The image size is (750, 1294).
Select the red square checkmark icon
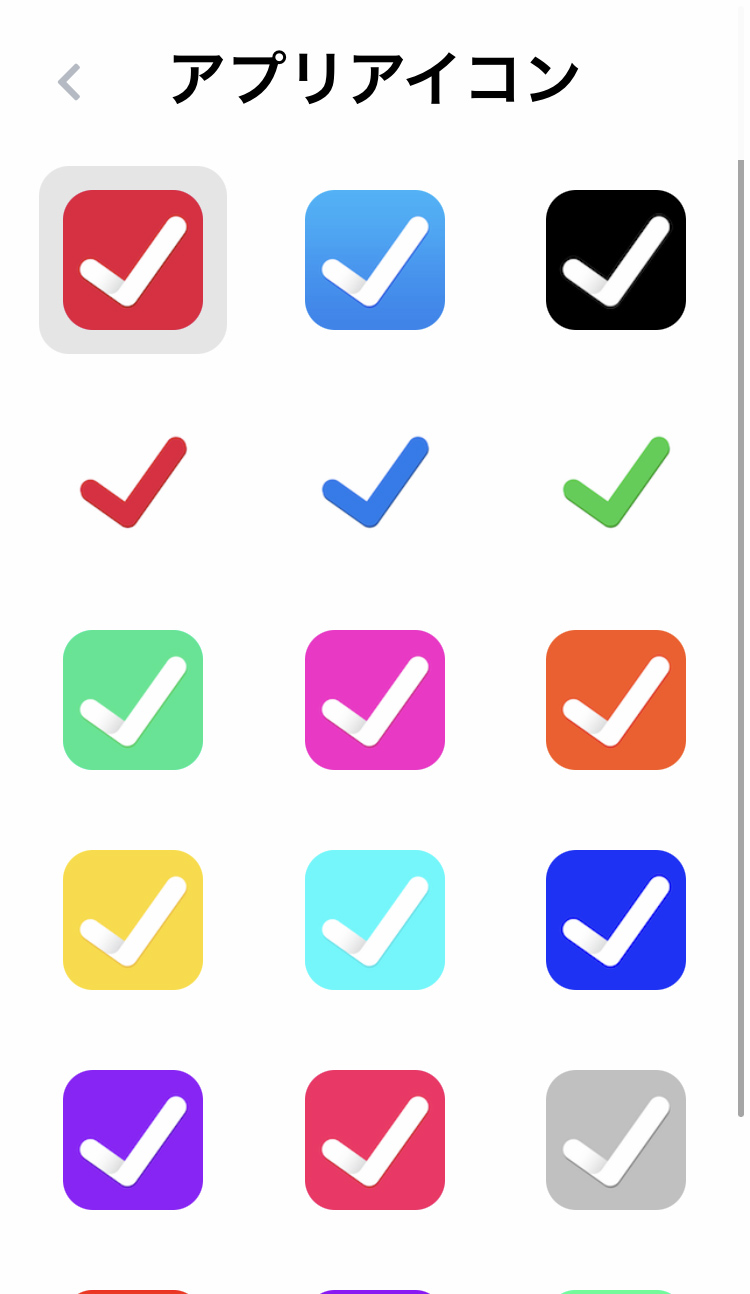pyautogui.click(x=133, y=260)
